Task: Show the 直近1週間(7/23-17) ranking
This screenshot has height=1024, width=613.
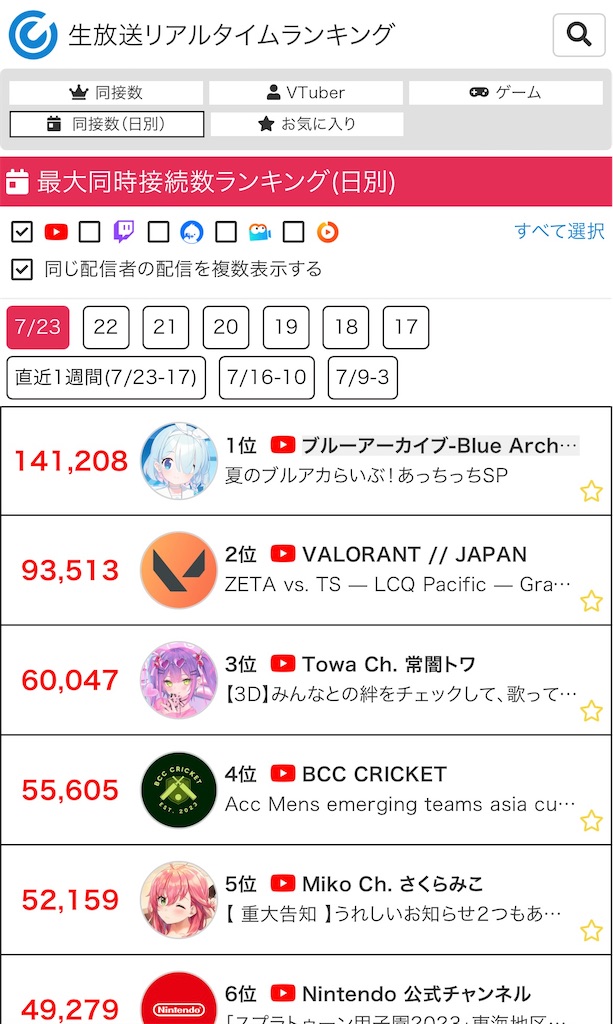Action: (106, 378)
